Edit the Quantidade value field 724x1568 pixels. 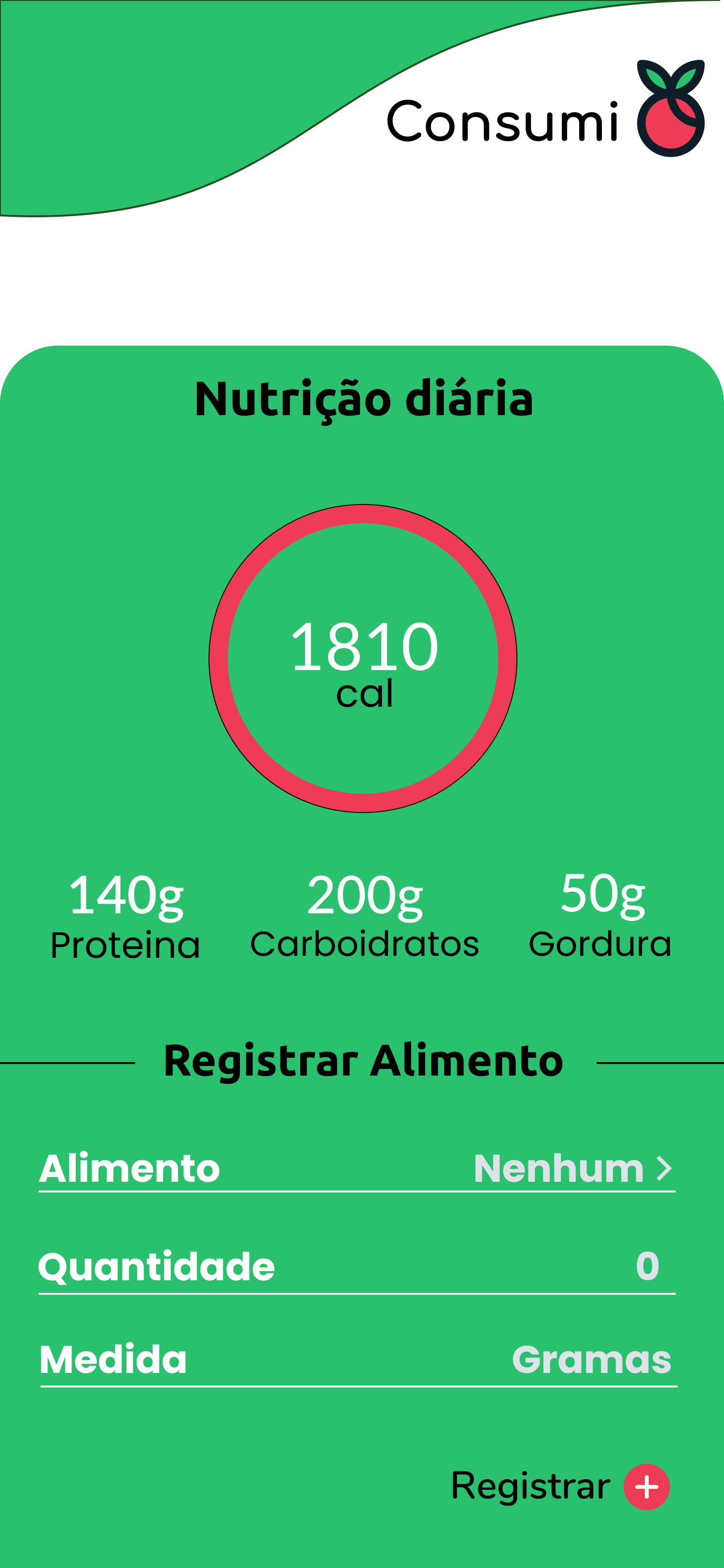[647, 1267]
